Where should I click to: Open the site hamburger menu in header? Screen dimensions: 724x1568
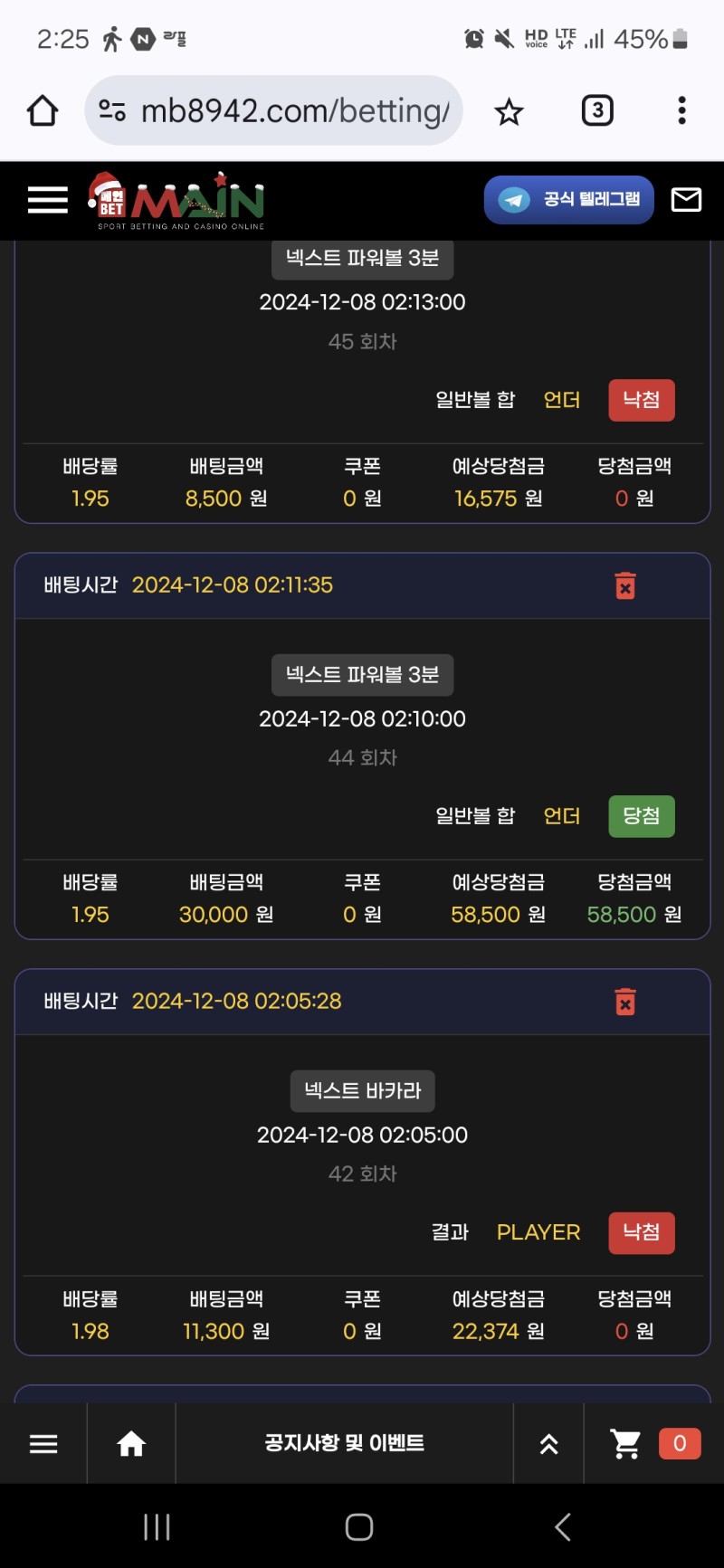coord(48,200)
